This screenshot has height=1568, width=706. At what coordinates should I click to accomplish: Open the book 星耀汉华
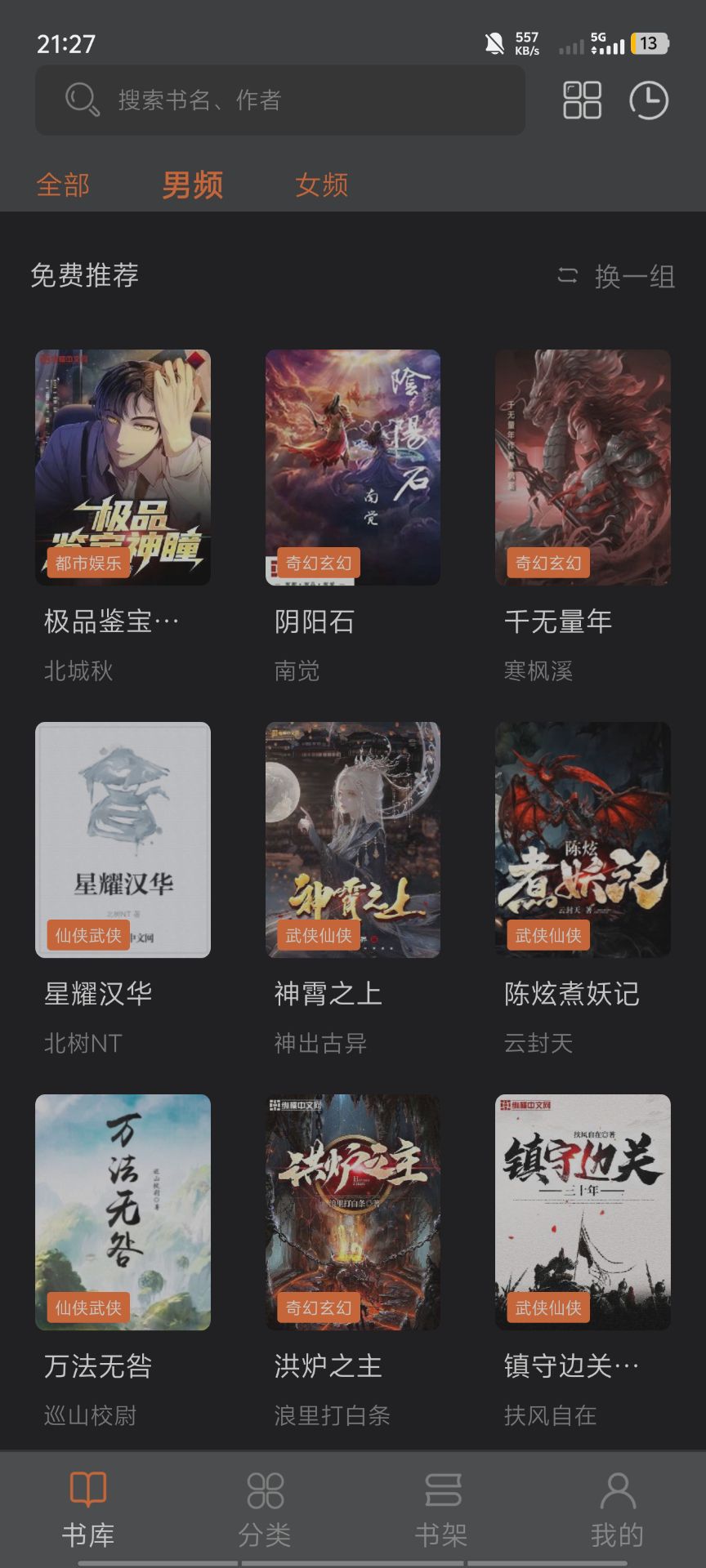123,840
